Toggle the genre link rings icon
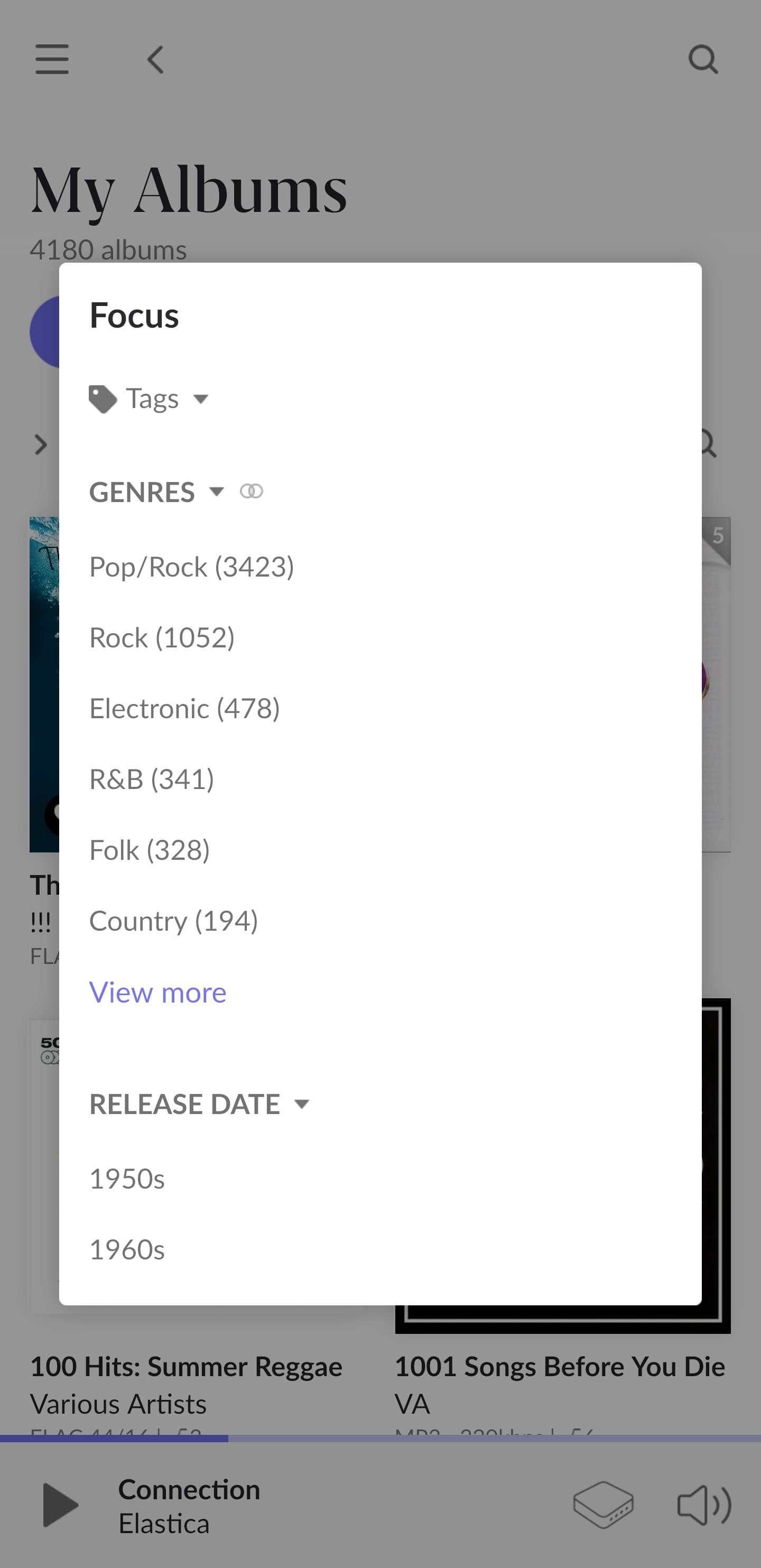This screenshot has height=1568, width=761. pos(252,490)
